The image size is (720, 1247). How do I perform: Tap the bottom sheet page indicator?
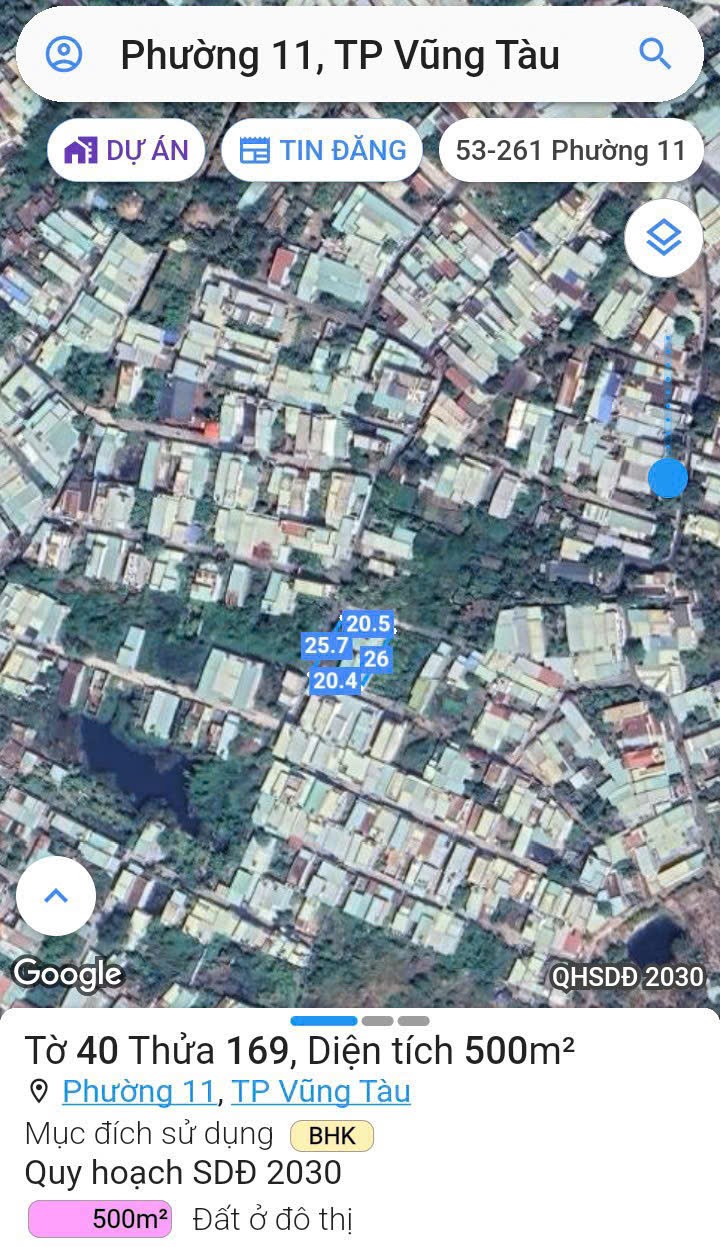[360, 1021]
